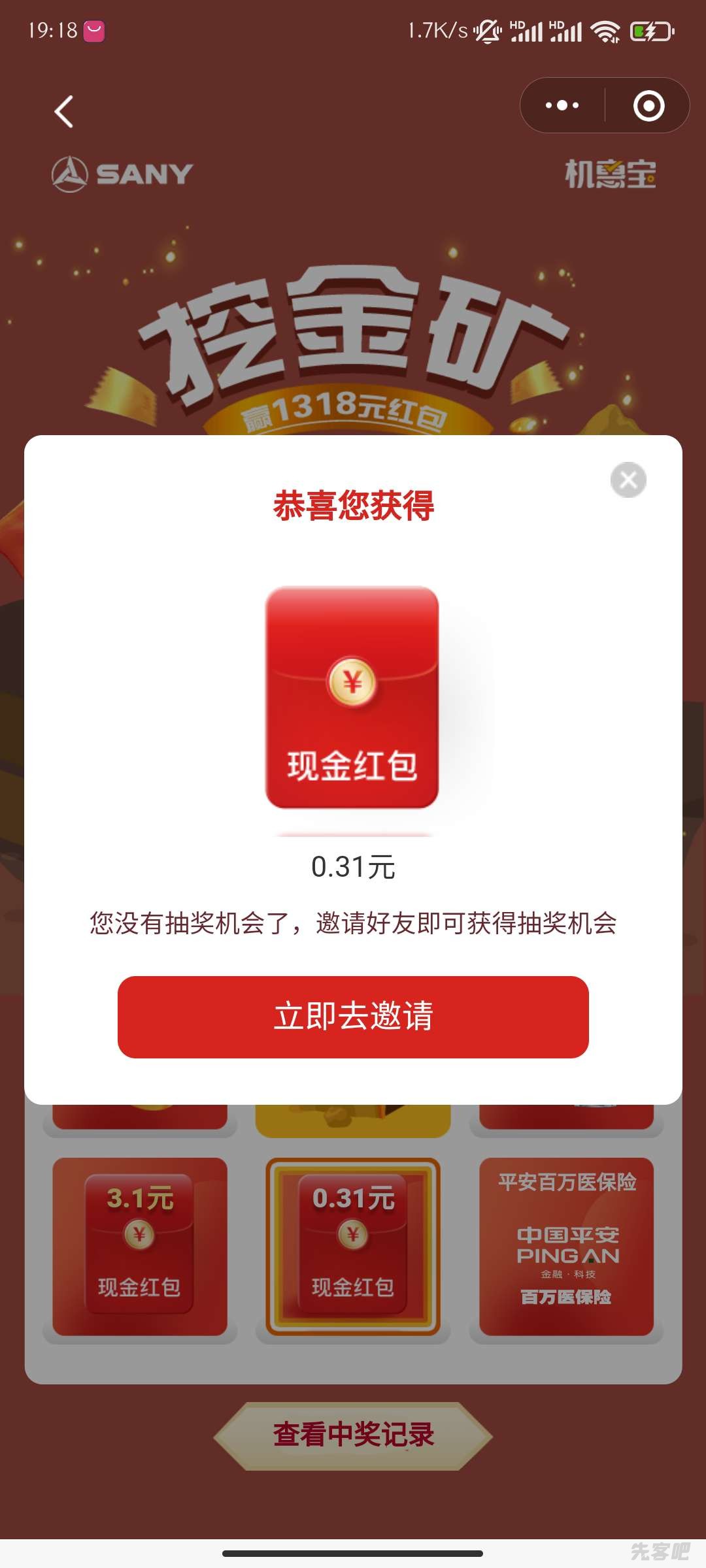706x1568 pixels.
Task: Open the mini program three-dot menu
Action: coord(562,105)
